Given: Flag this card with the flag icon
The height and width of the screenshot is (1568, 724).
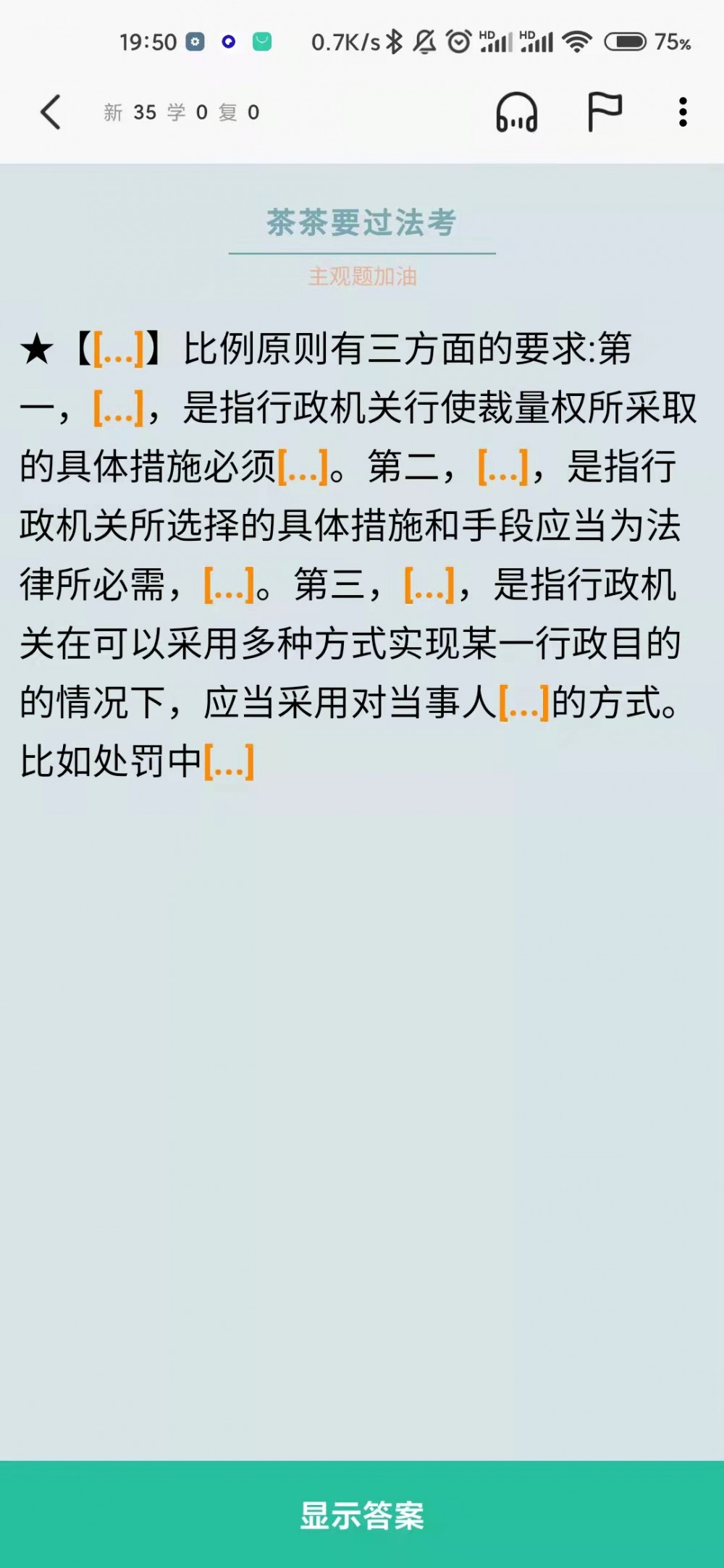Looking at the screenshot, I should (604, 112).
